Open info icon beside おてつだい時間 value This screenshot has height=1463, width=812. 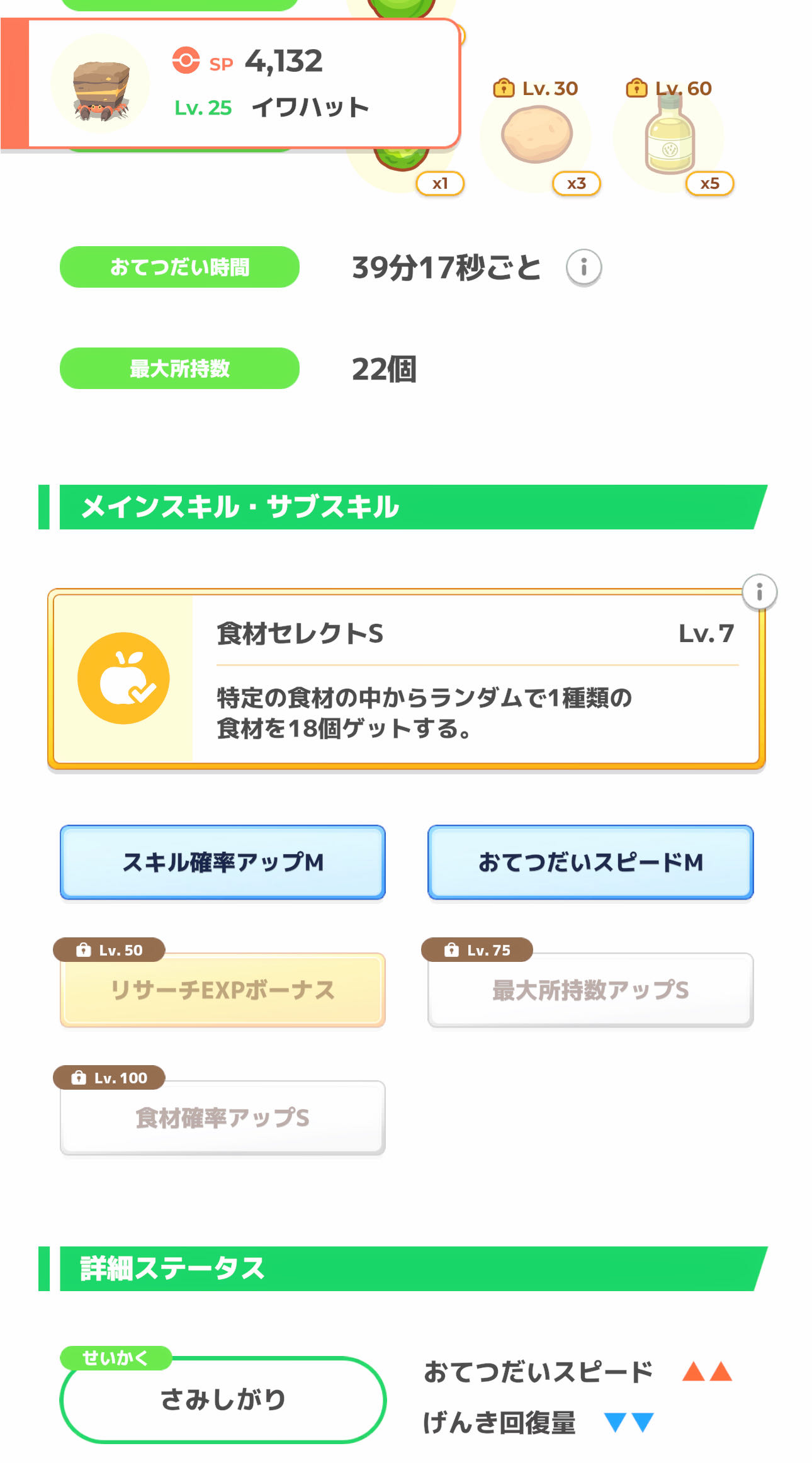pyautogui.click(x=584, y=268)
